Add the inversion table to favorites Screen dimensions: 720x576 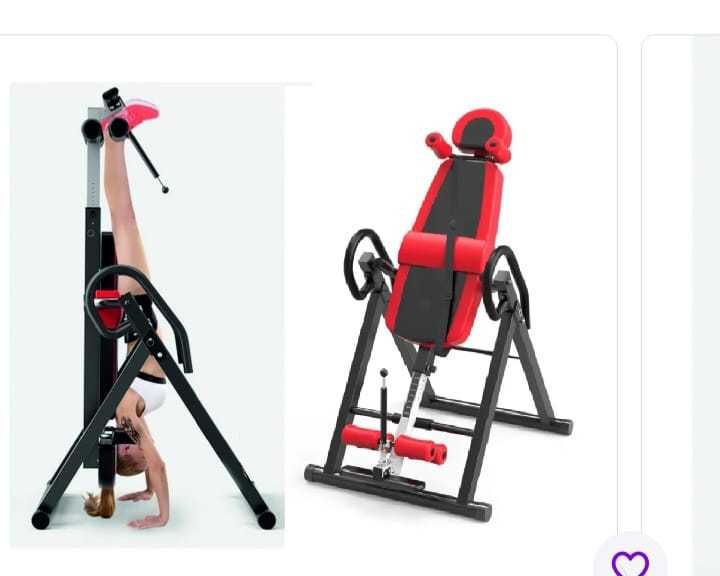630,562
